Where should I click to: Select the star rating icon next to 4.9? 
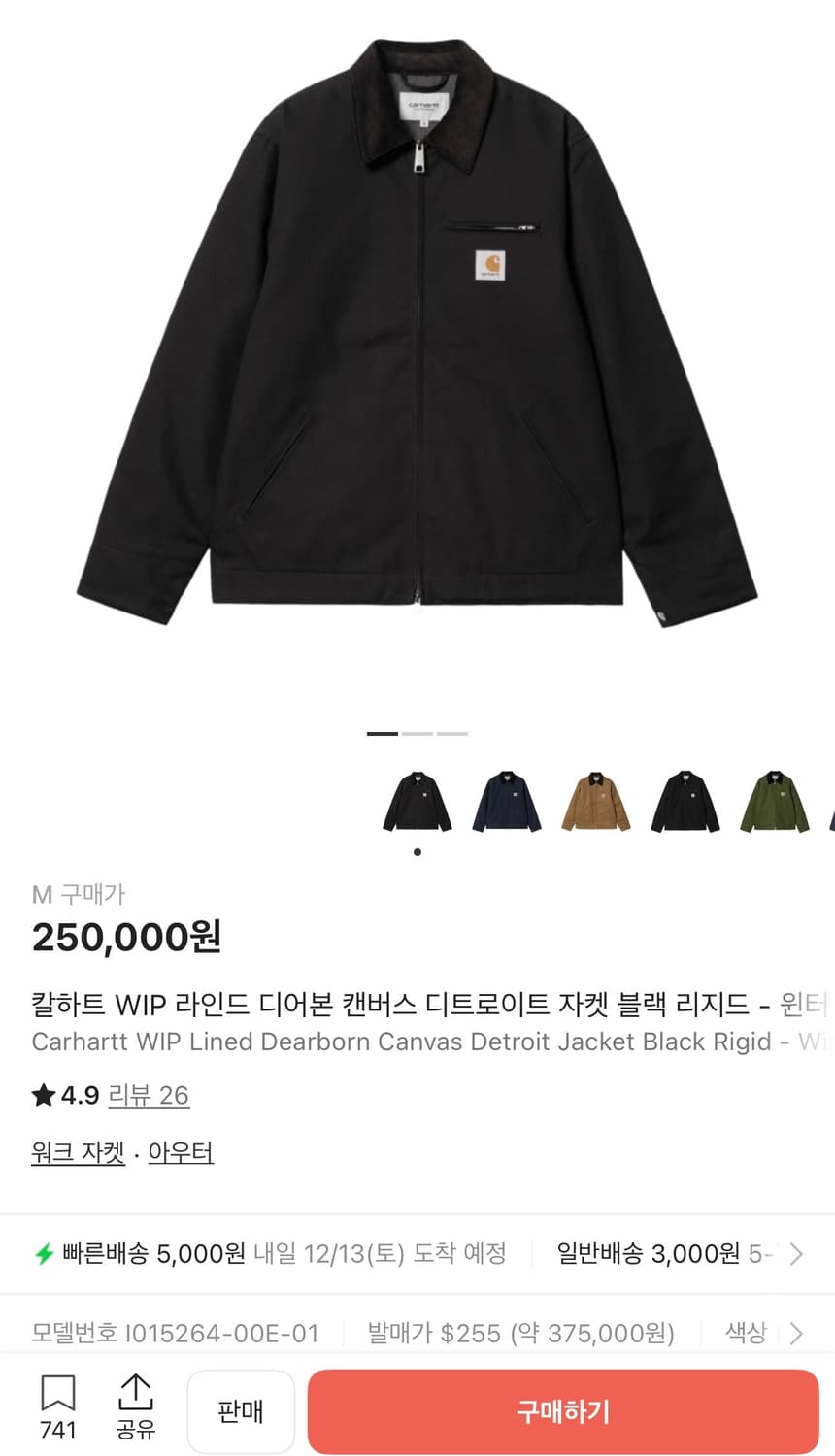click(43, 1094)
